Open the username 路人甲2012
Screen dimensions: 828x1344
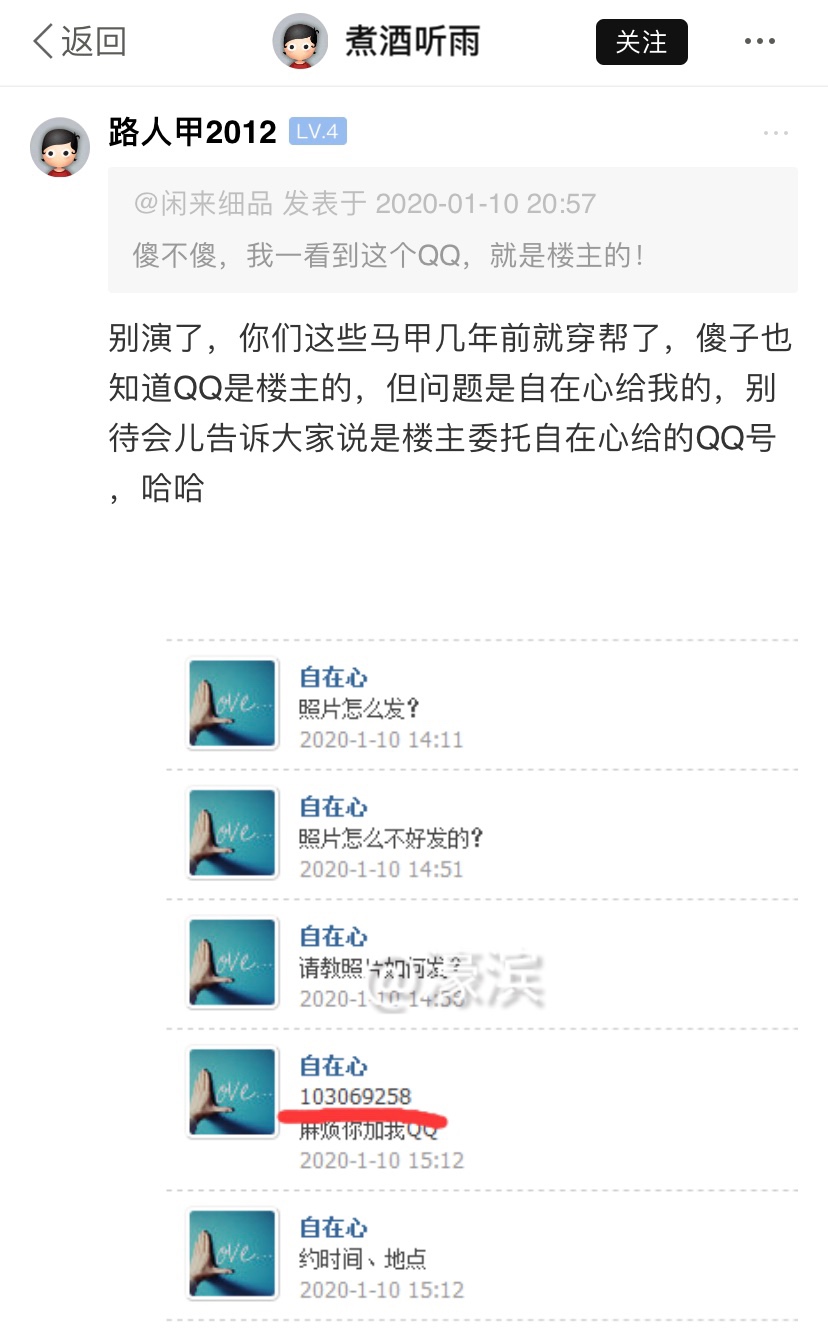(x=192, y=132)
